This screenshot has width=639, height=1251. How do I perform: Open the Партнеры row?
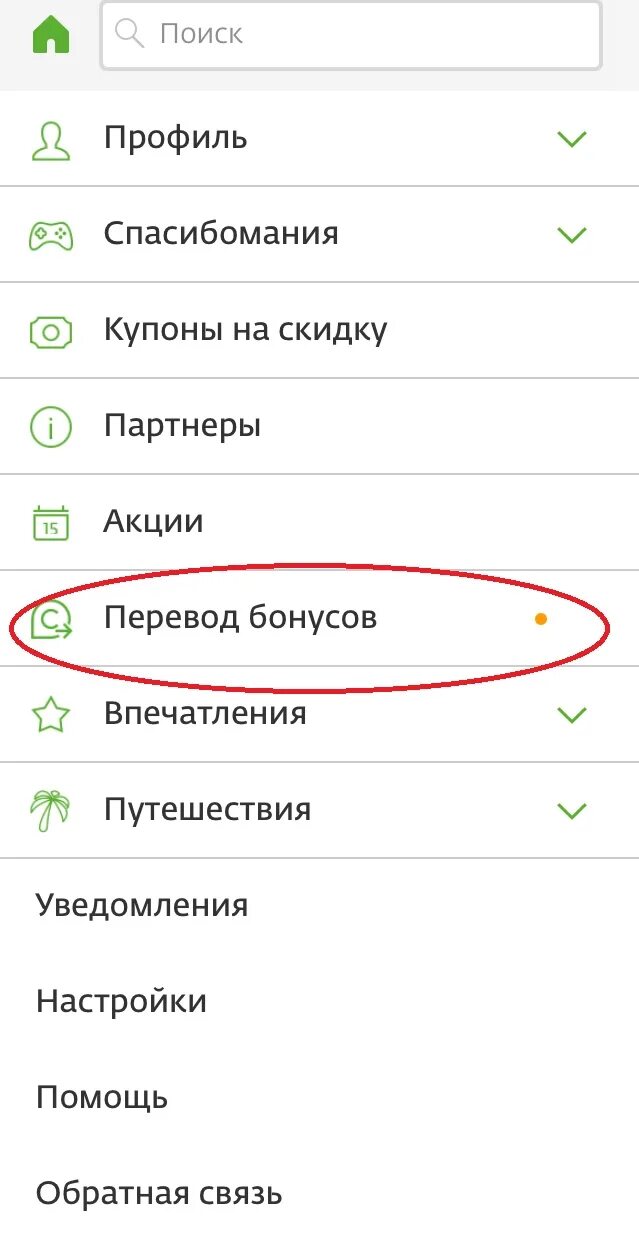[x=319, y=426]
